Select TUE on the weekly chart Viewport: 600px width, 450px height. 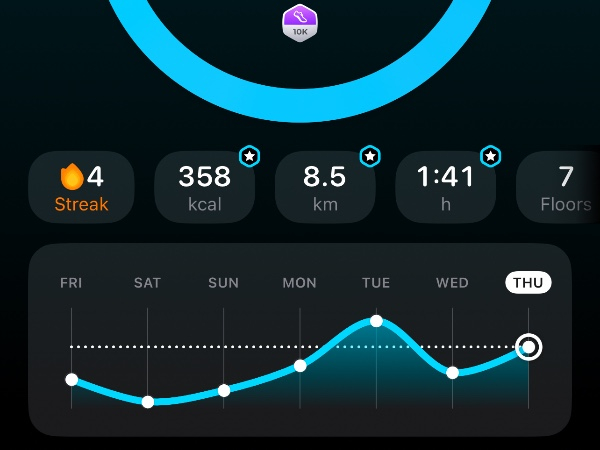(x=376, y=283)
